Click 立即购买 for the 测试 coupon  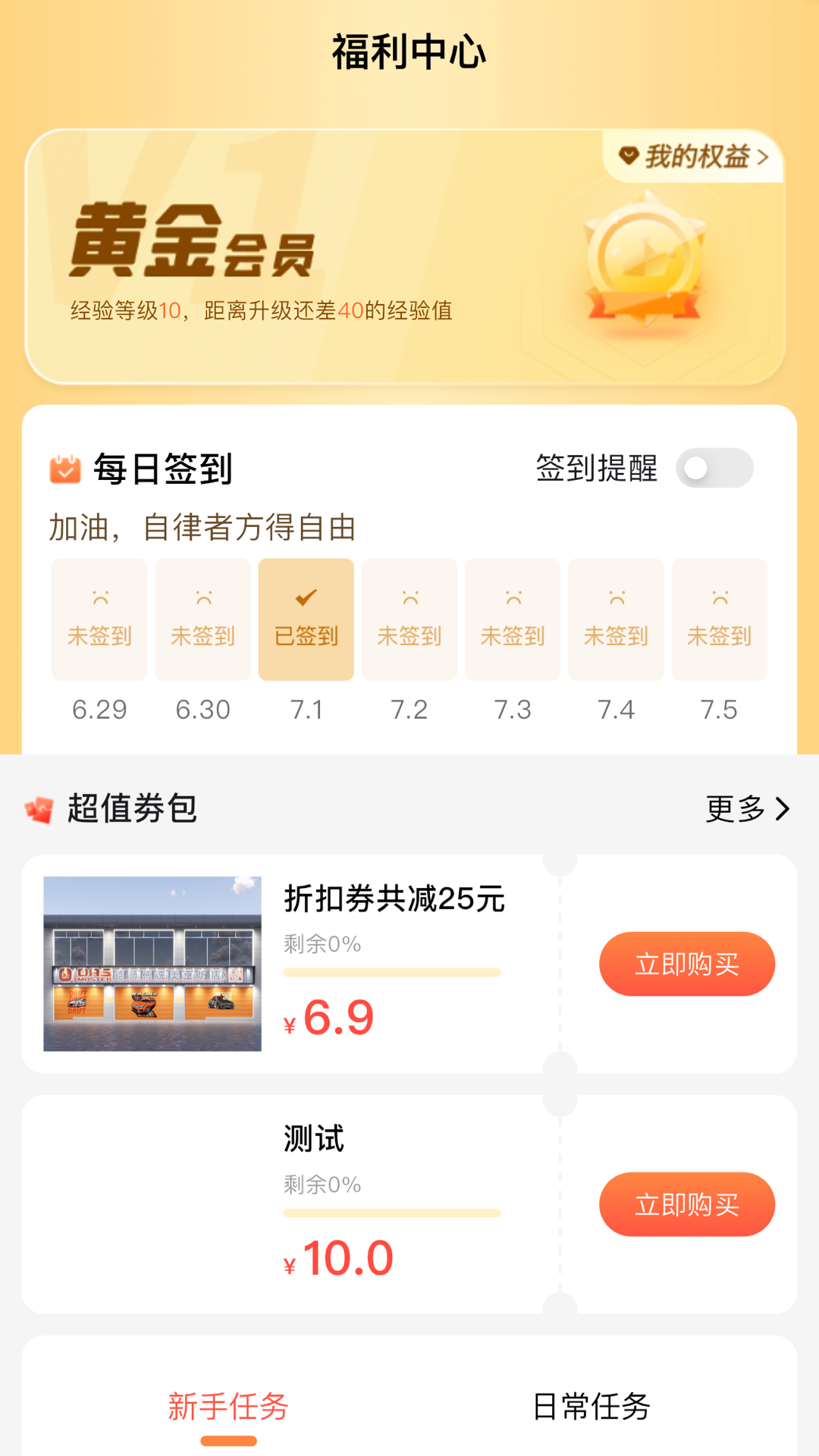(x=686, y=1204)
